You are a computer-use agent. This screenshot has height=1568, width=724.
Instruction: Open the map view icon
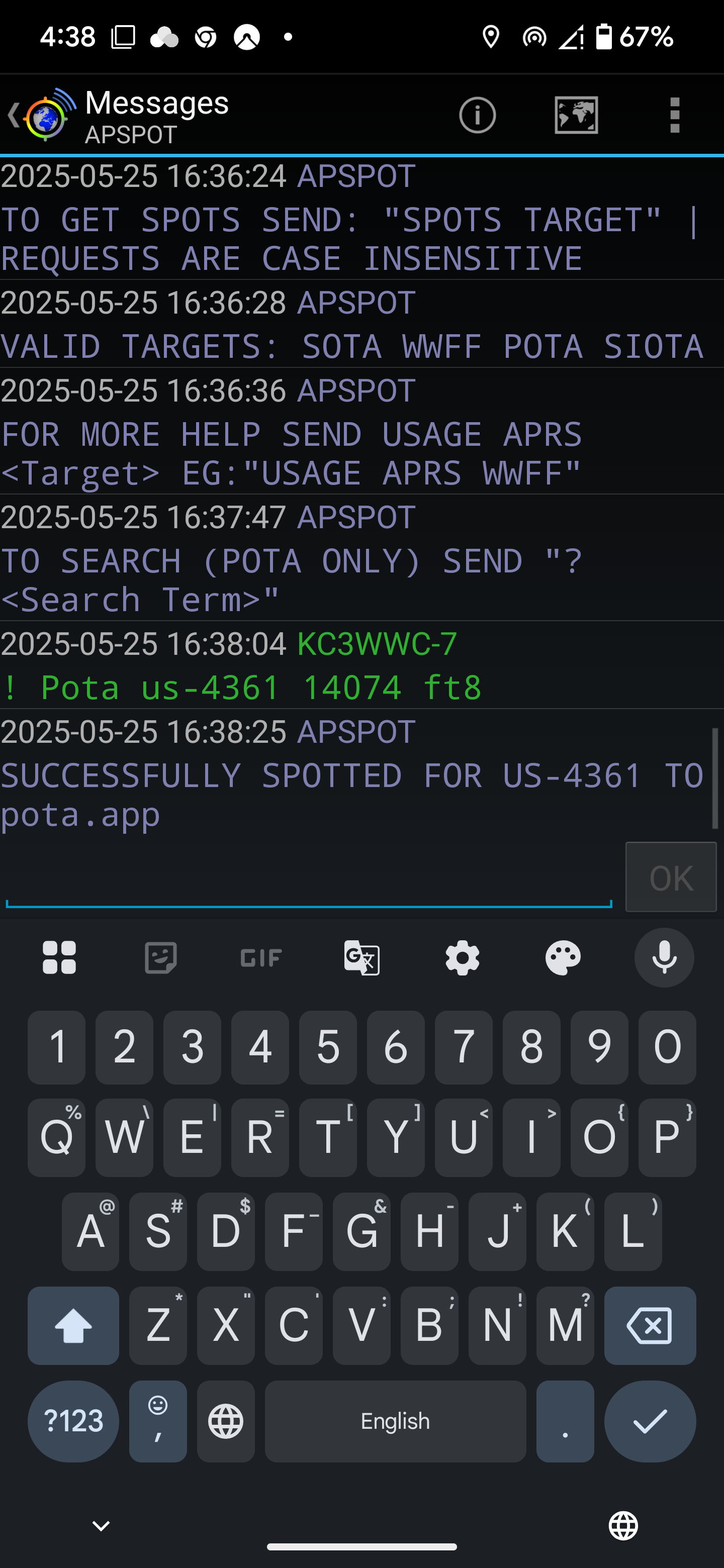tap(575, 115)
